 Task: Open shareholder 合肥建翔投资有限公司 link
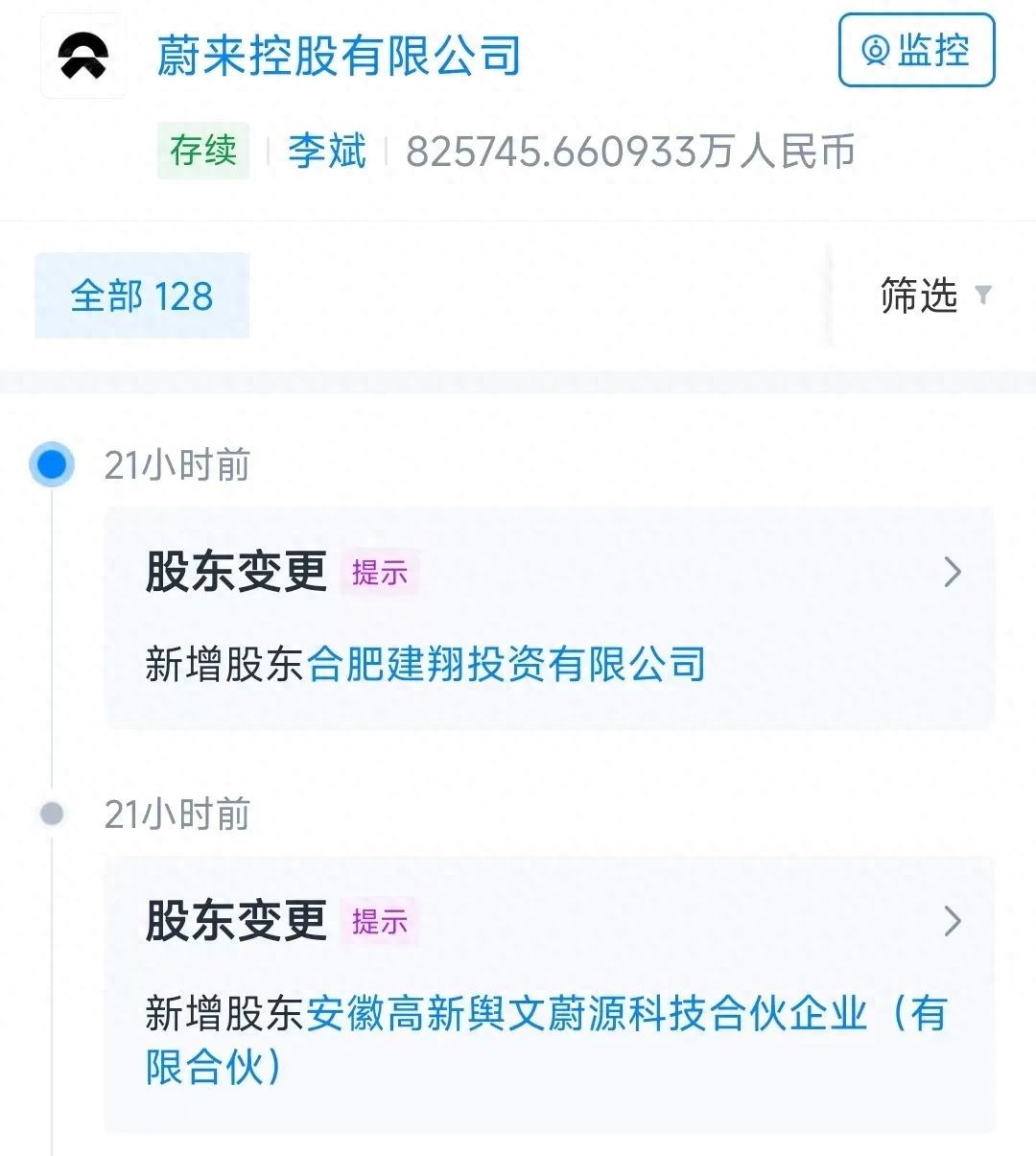point(506,664)
